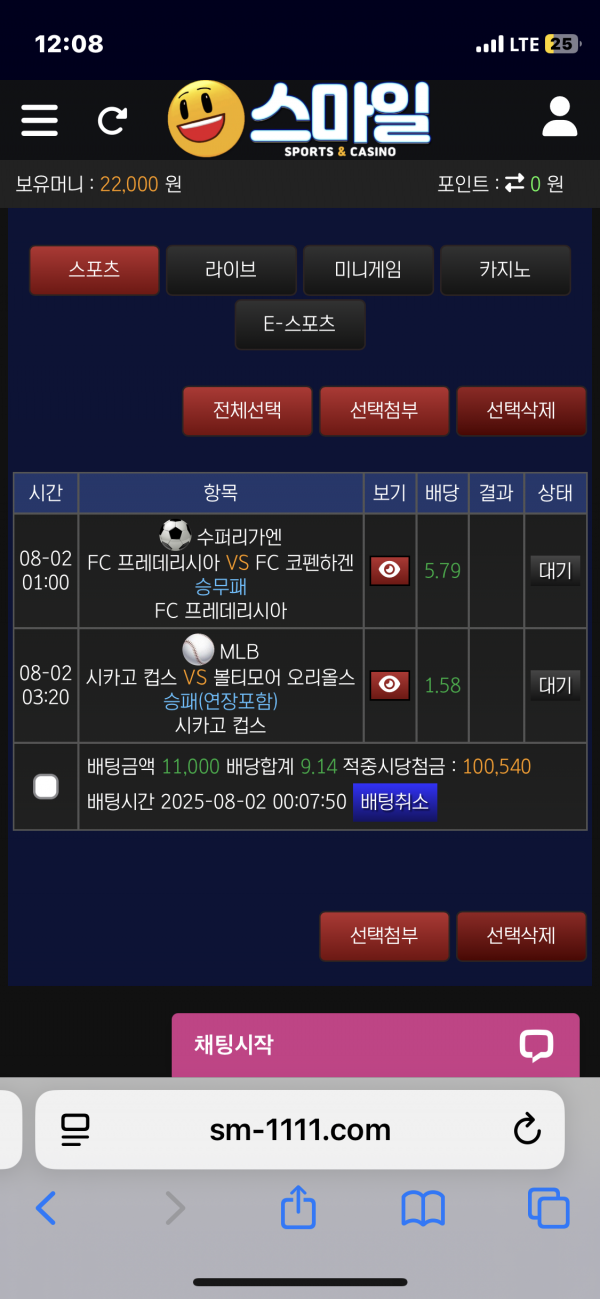Check the betting slip checkbox
Viewport: 600px width, 1299px height.
[x=46, y=786]
